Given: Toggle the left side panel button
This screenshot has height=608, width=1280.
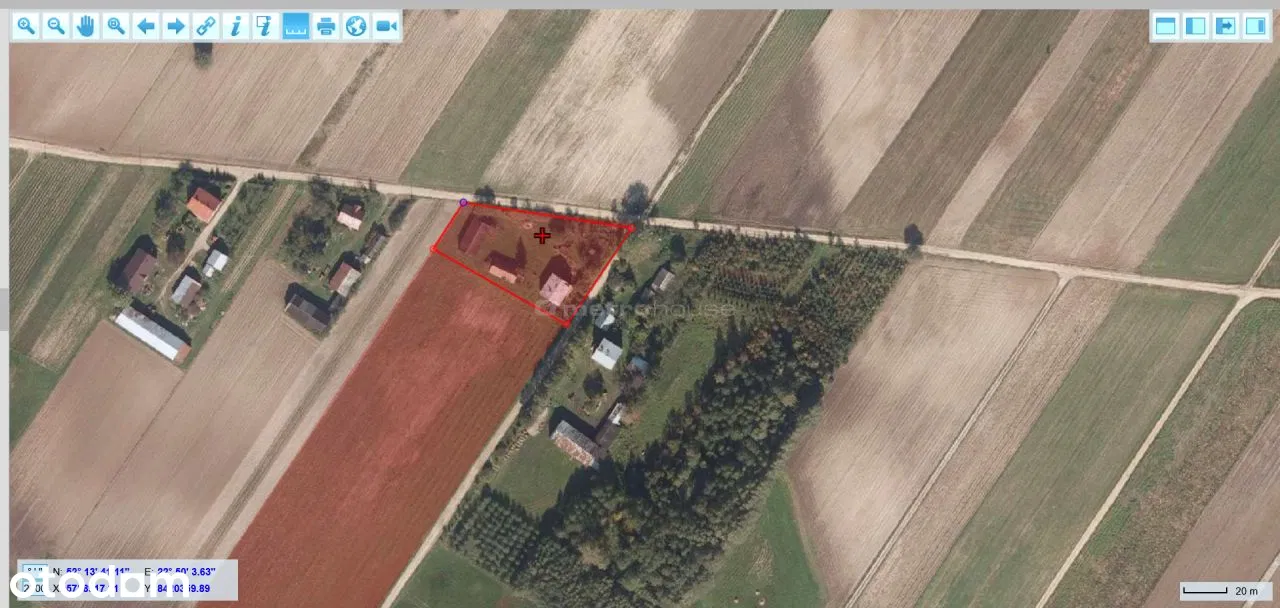Looking at the screenshot, I should [x=1196, y=26].
